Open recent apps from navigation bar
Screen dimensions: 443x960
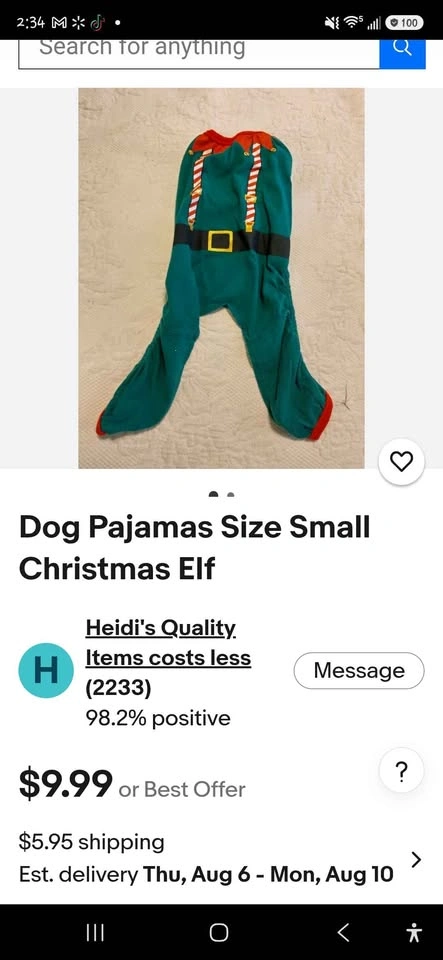tap(95, 932)
